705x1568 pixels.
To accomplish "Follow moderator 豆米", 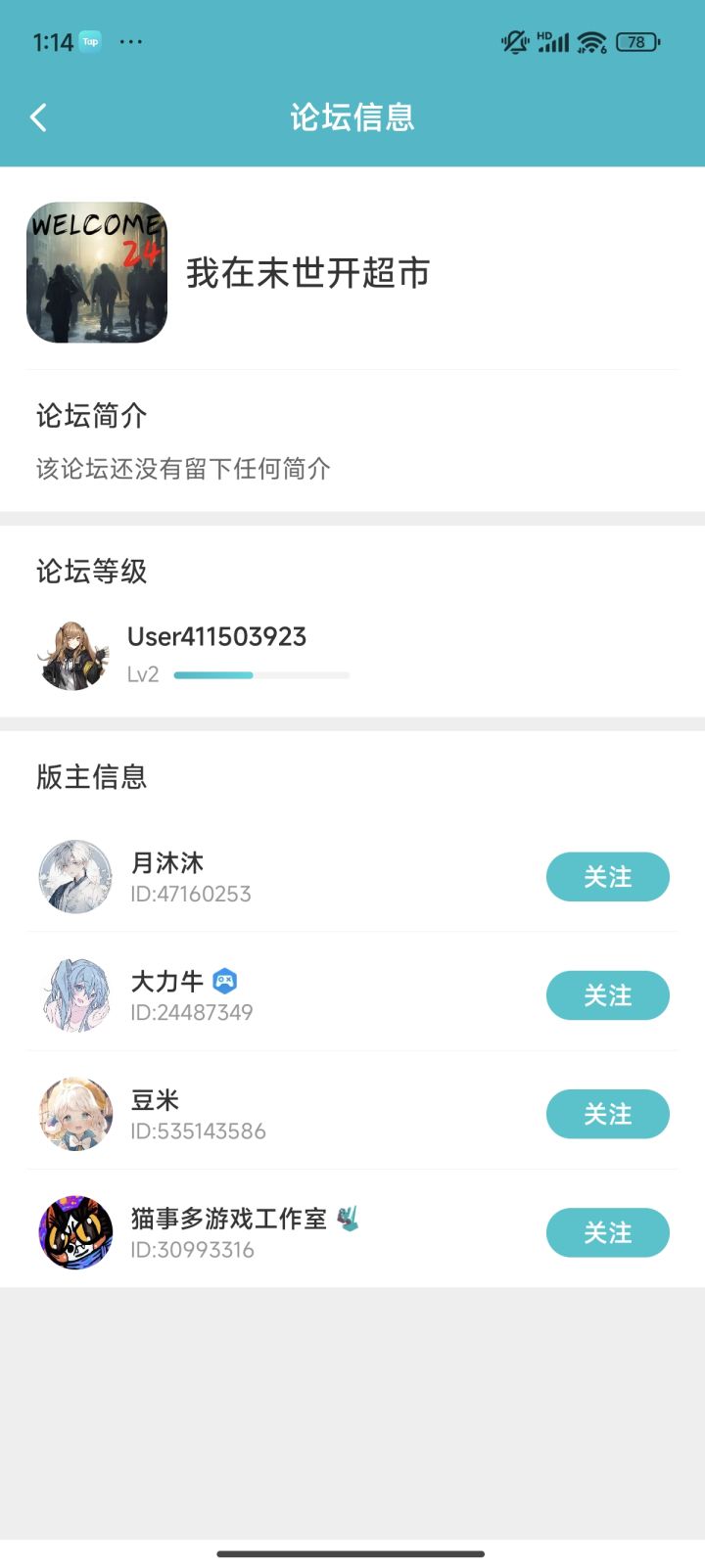I will (607, 1114).
